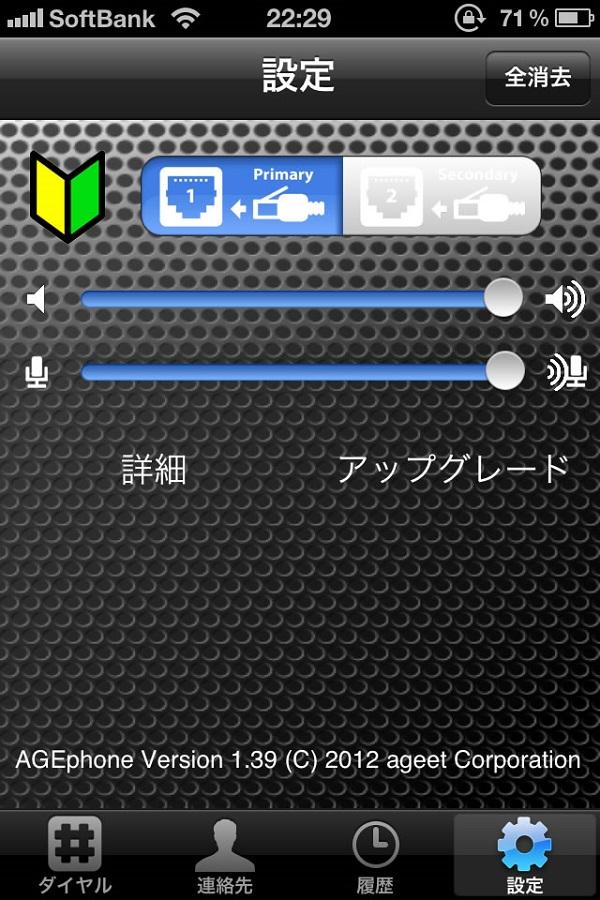This screenshot has width=600, height=900.
Task: Open the アップグレード upgrade option
Action: click(x=452, y=469)
